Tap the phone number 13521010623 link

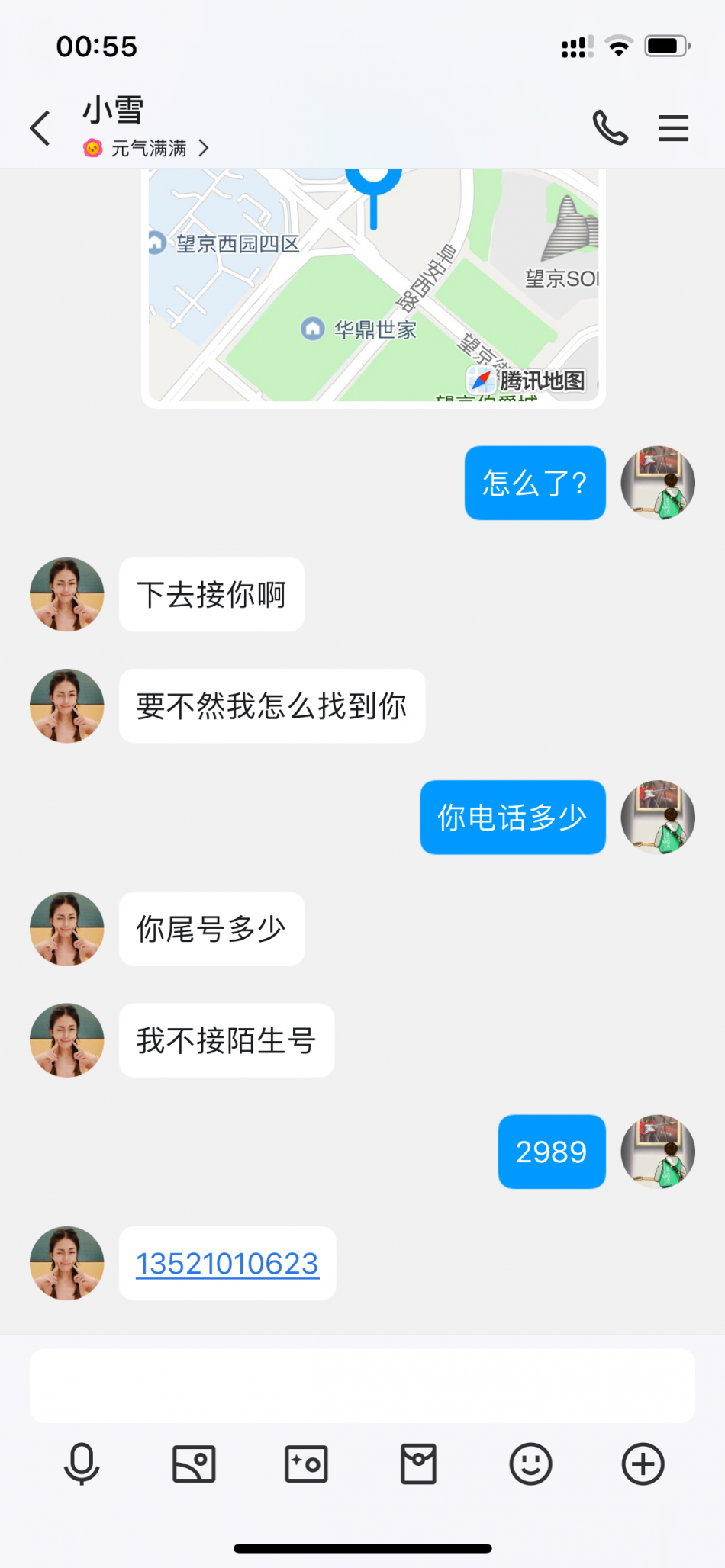[x=227, y=1264]
